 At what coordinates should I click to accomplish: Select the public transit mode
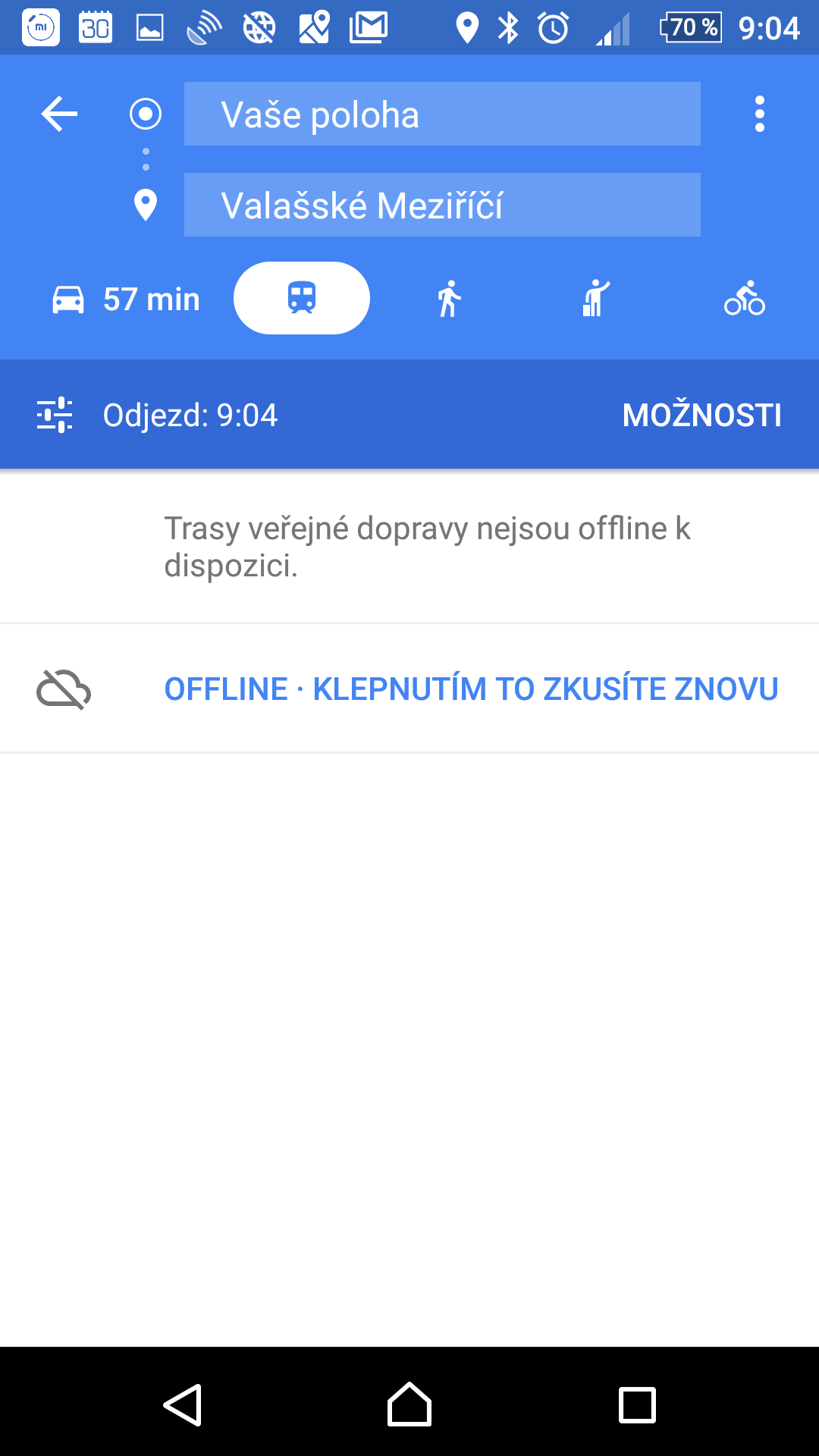click(302, 298)
